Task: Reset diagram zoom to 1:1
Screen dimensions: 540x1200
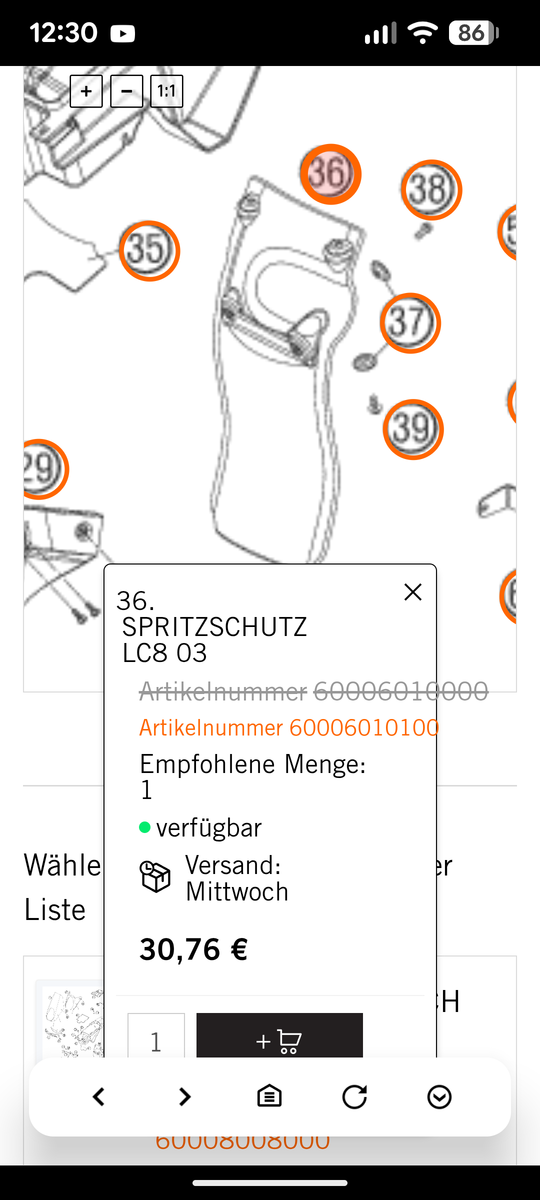Action: [x=166, y=92]
